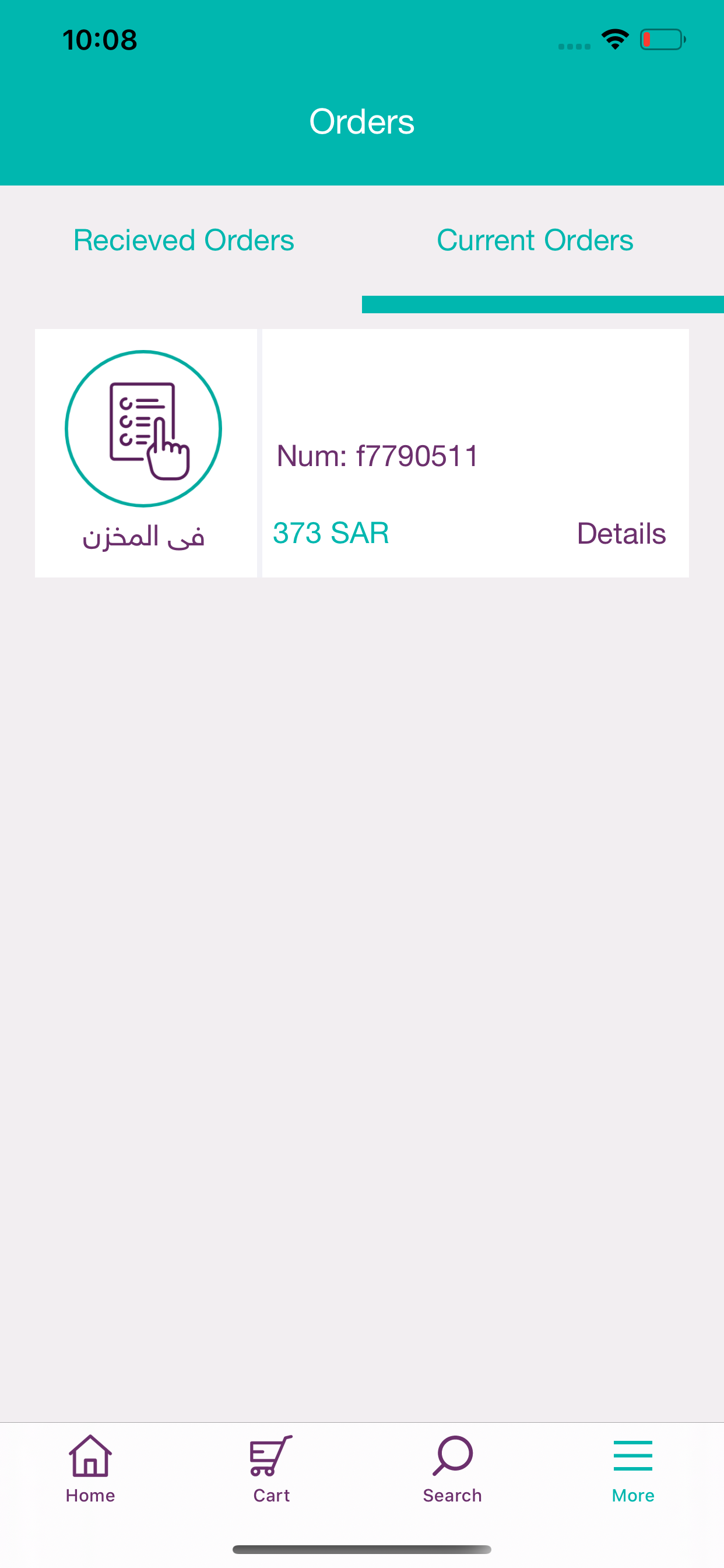Open the order status card for f7790511
The image size is (724, 1568).
click(x=145, y=452)
